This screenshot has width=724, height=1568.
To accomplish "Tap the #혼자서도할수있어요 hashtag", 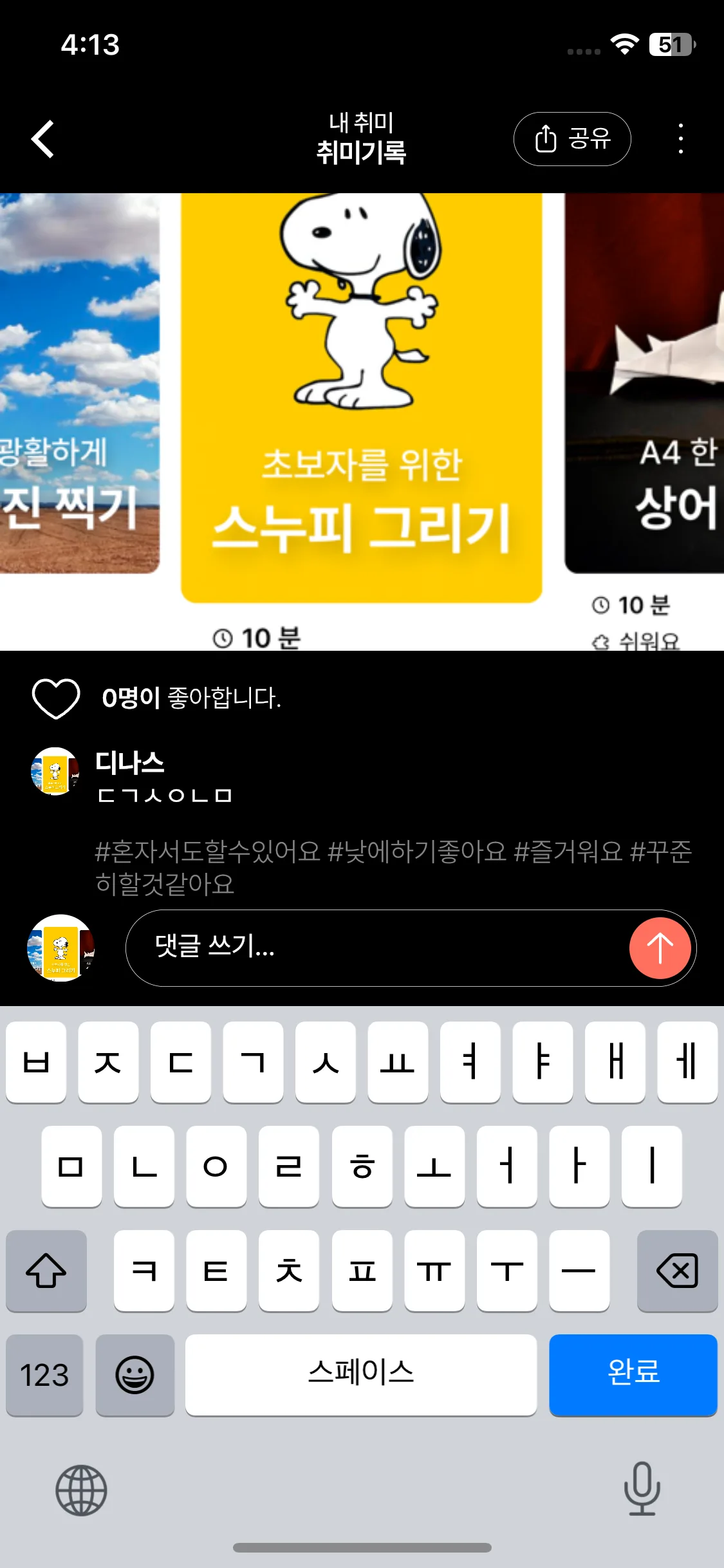I will click(205, 852).
